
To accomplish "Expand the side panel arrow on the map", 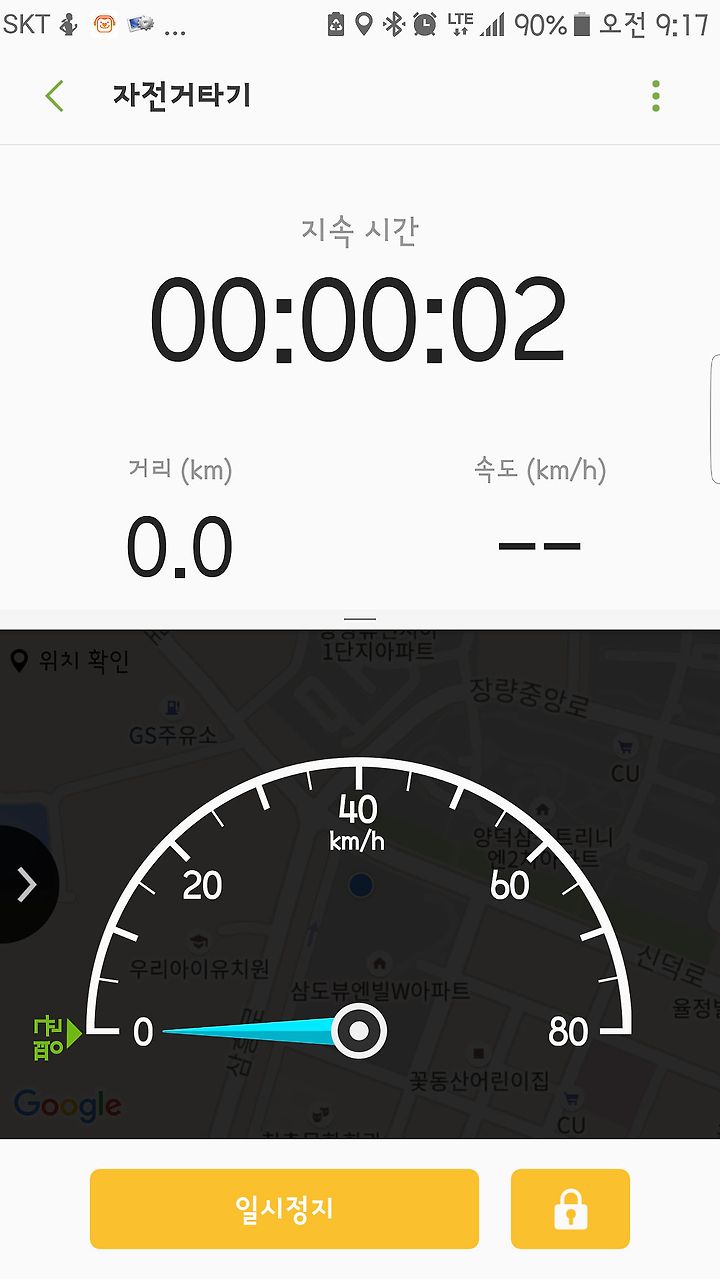I will [26, 884].
